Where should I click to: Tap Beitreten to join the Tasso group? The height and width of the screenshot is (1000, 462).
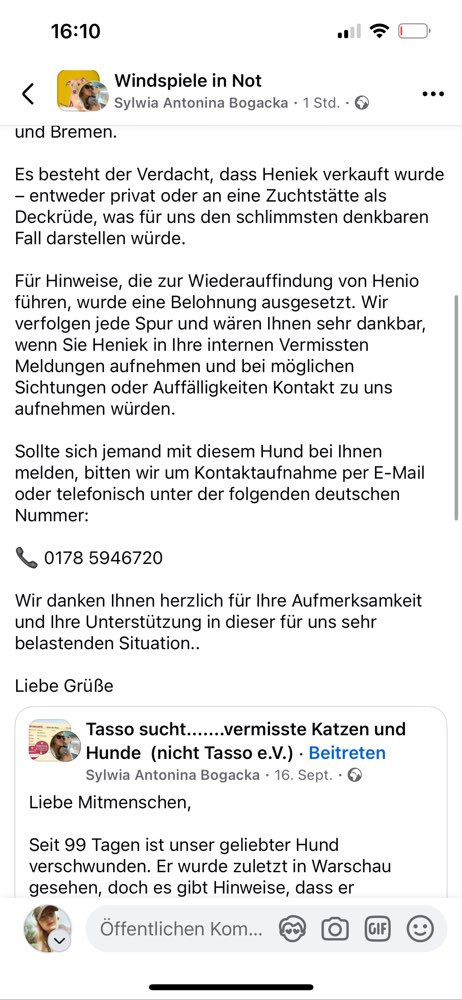pyautogui.click(x=347, y=753)
